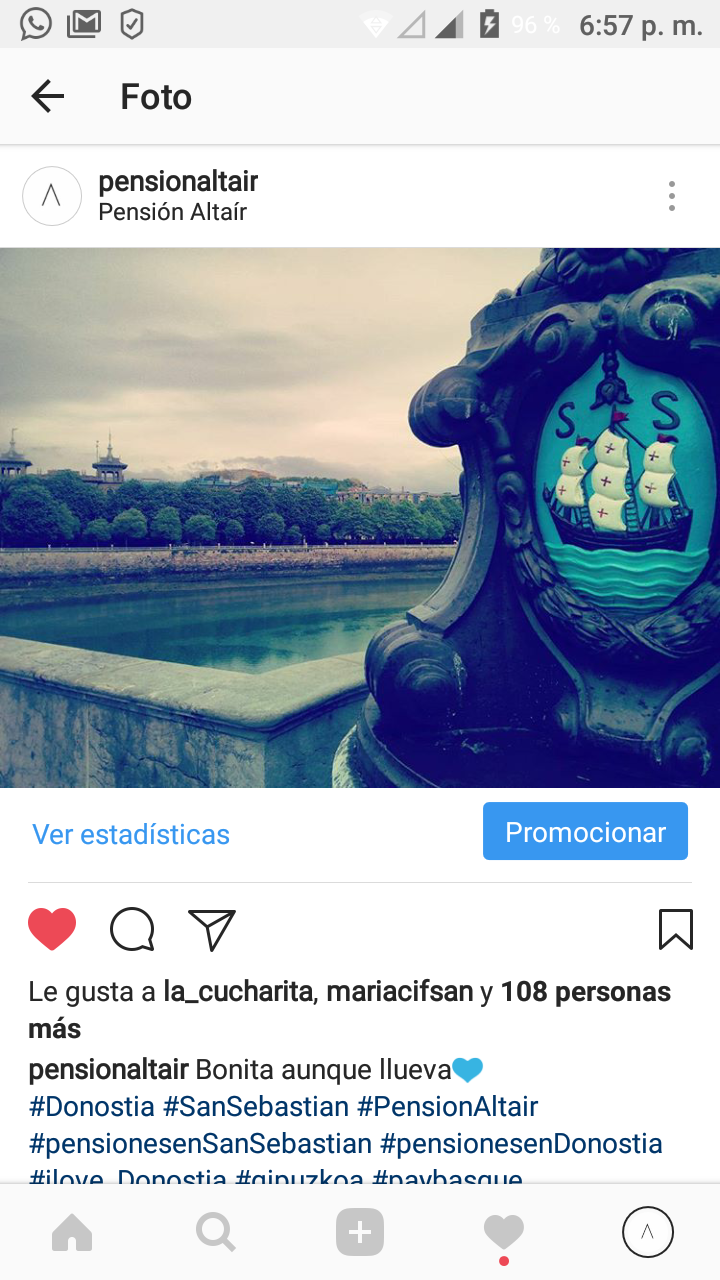Switch to the Home tab

pyautogui.click(x=72, y=1233)
